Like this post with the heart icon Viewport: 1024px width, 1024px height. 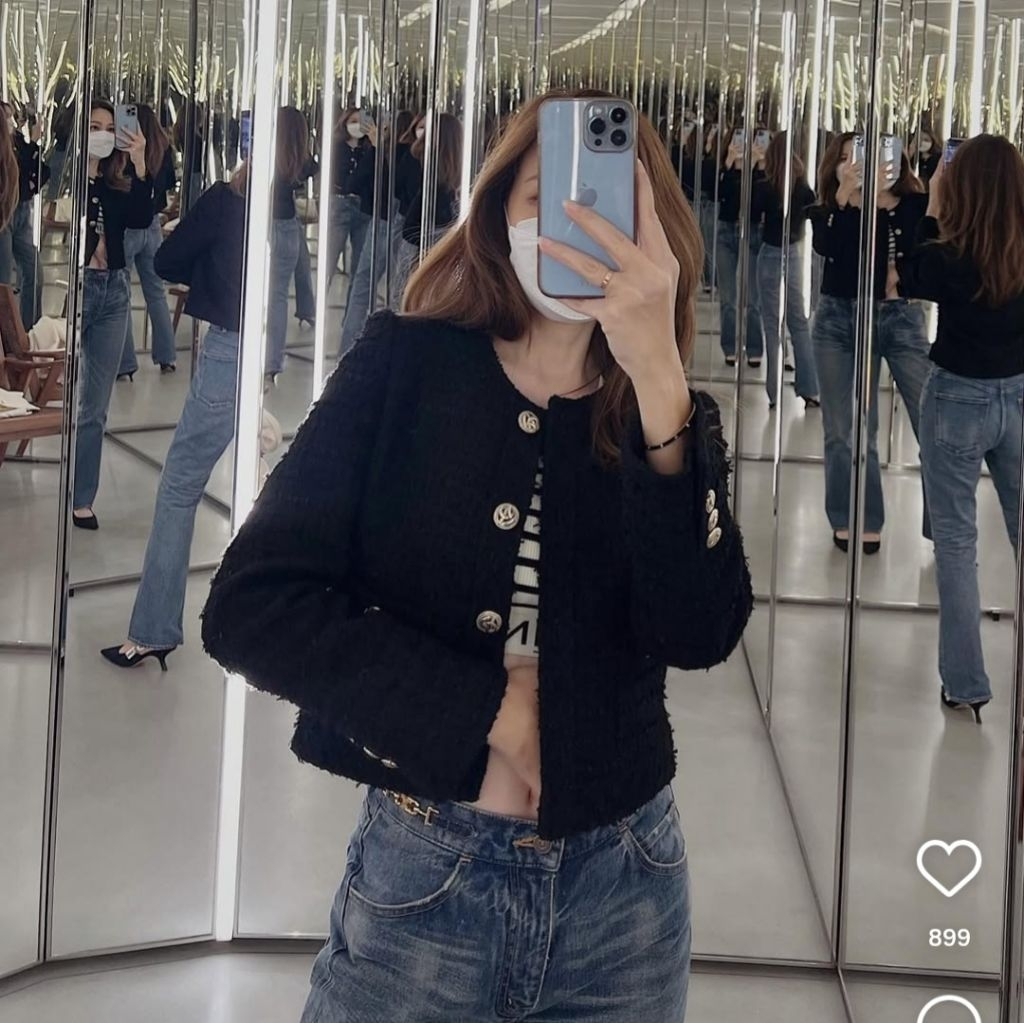click(x=948, y=866)
